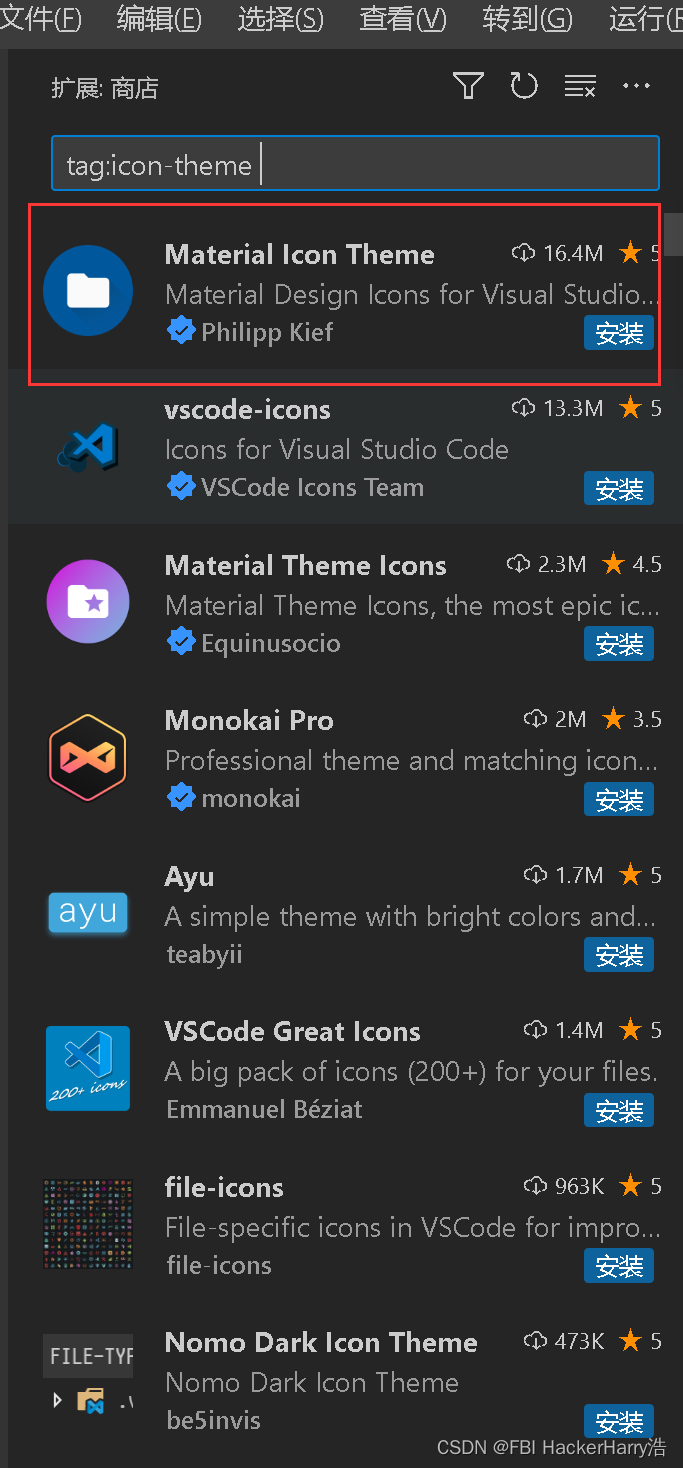View the file-icons extension details
The height and width of the screenshot is (1468, 683).
point(224,1188)
